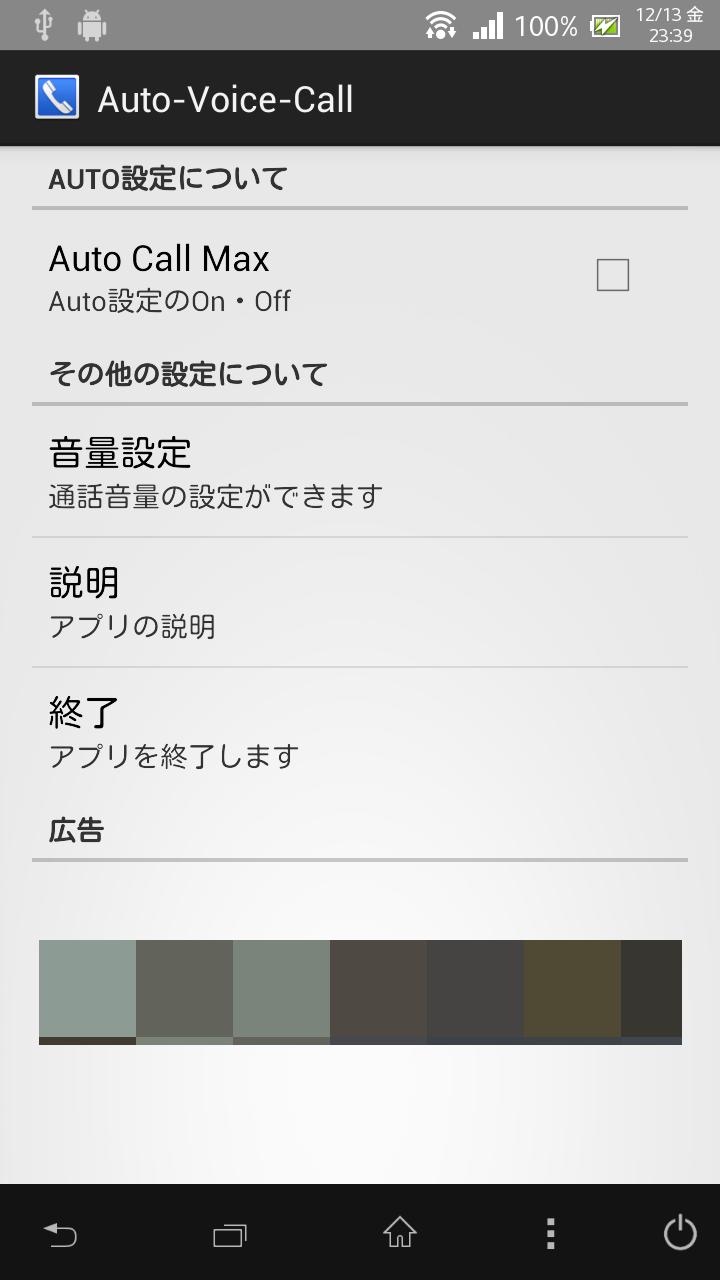The height and width of the screenshot is (1280, 720).
Task: Tap the back navigation arrow
Action: pyautogui.click(x=60, y=1234)
